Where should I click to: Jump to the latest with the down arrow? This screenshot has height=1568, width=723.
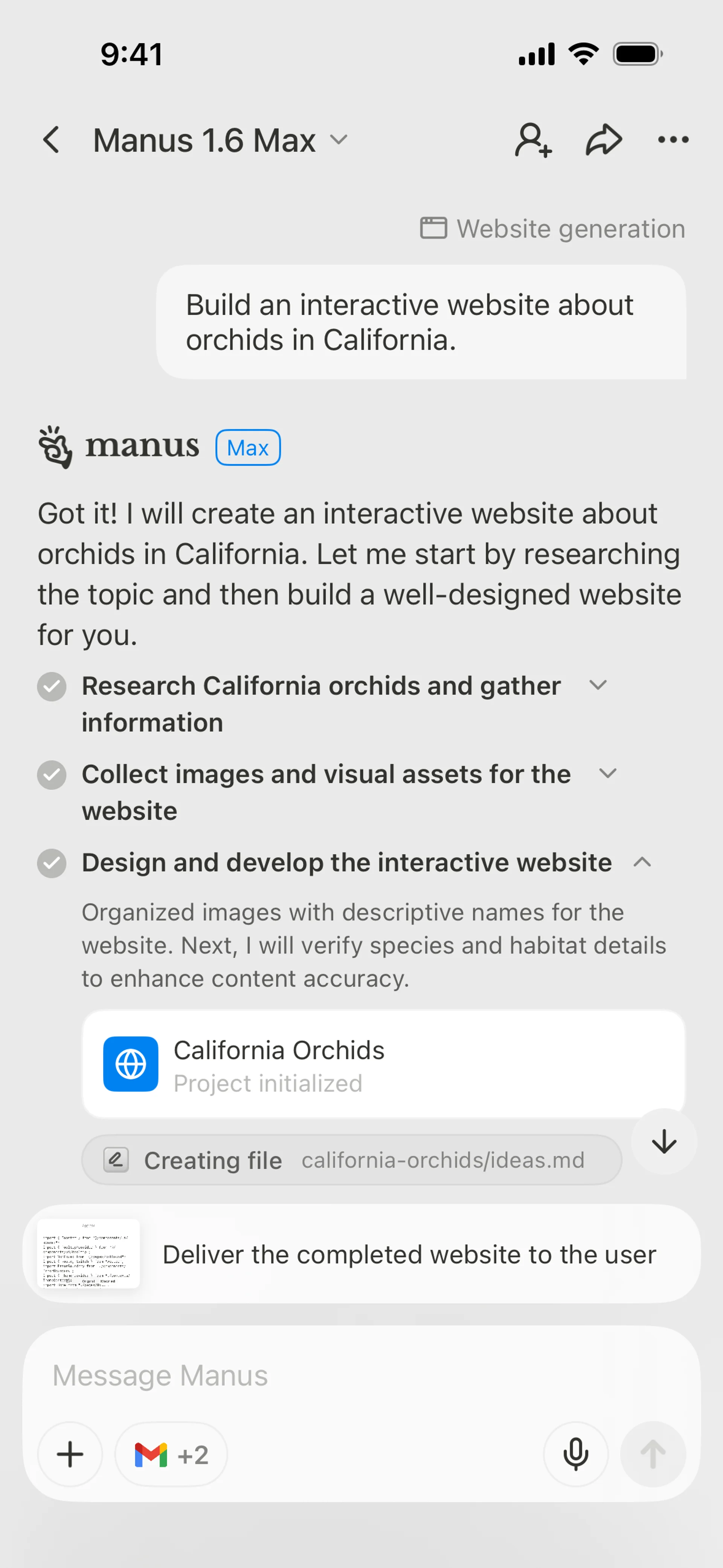(664, 1141)
